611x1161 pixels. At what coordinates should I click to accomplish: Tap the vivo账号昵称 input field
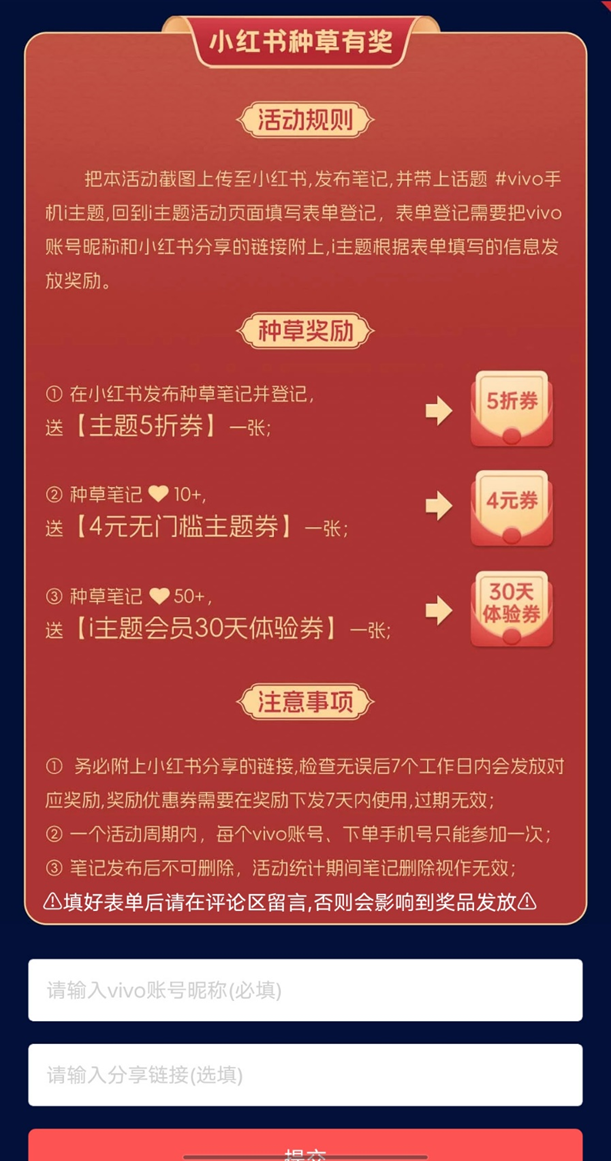[305, 990]
